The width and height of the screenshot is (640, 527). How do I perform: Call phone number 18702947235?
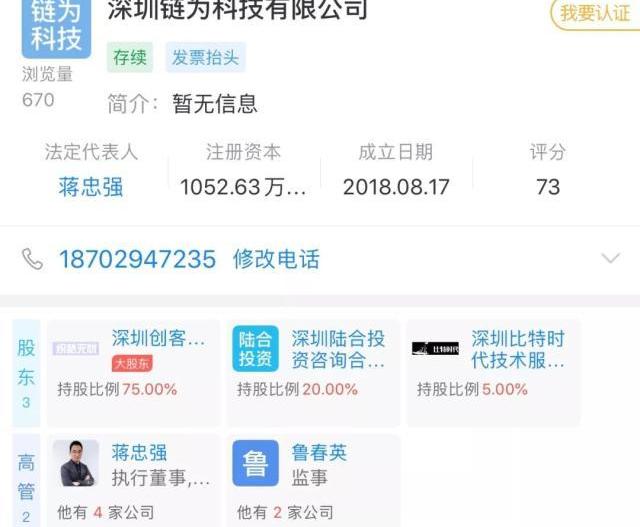pyautogui.click(x=137, y=259)
